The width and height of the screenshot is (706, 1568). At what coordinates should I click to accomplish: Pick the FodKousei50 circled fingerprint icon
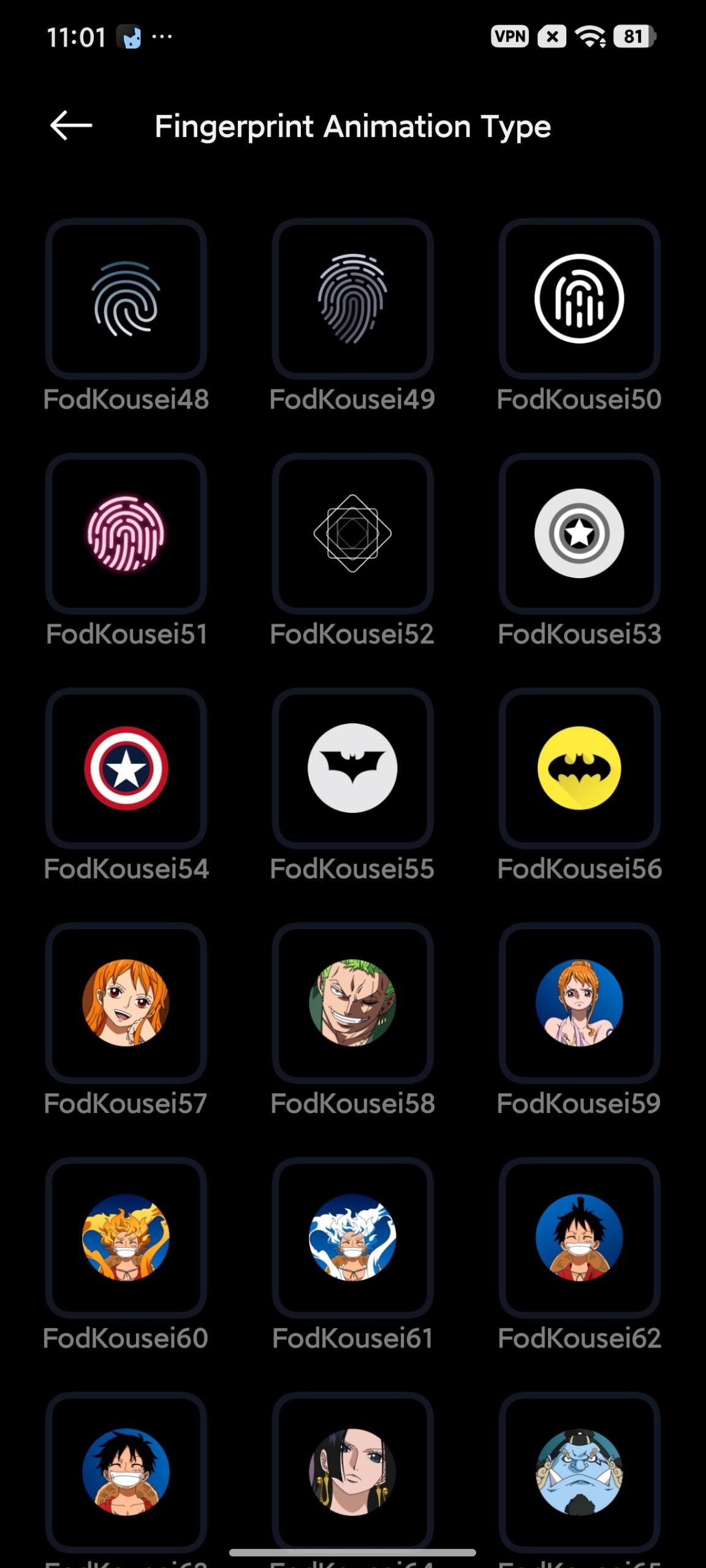[579, 299]
